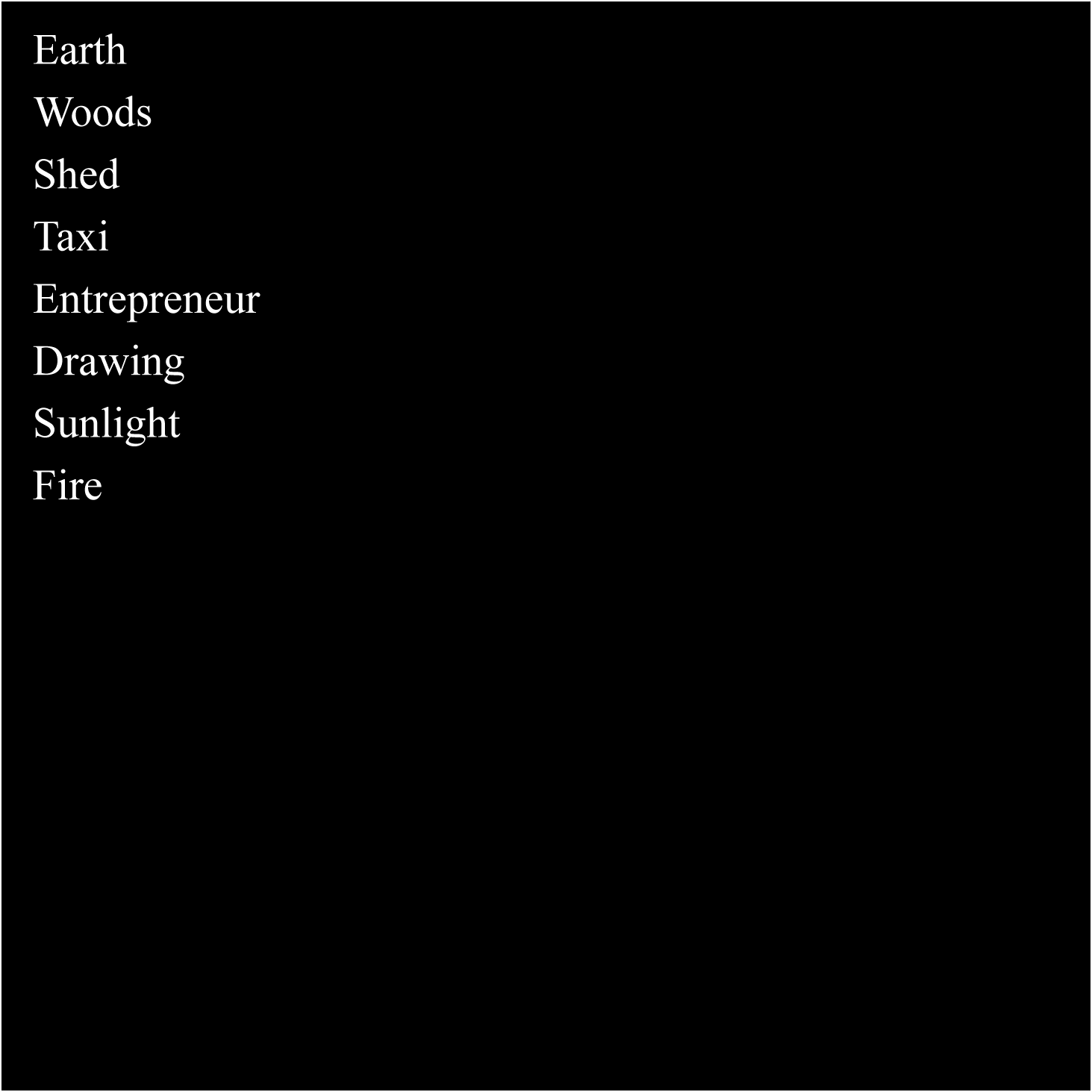Open the Entrepreneur item
This screenshot has height=1092, width=1092.
tap(146, 299)
